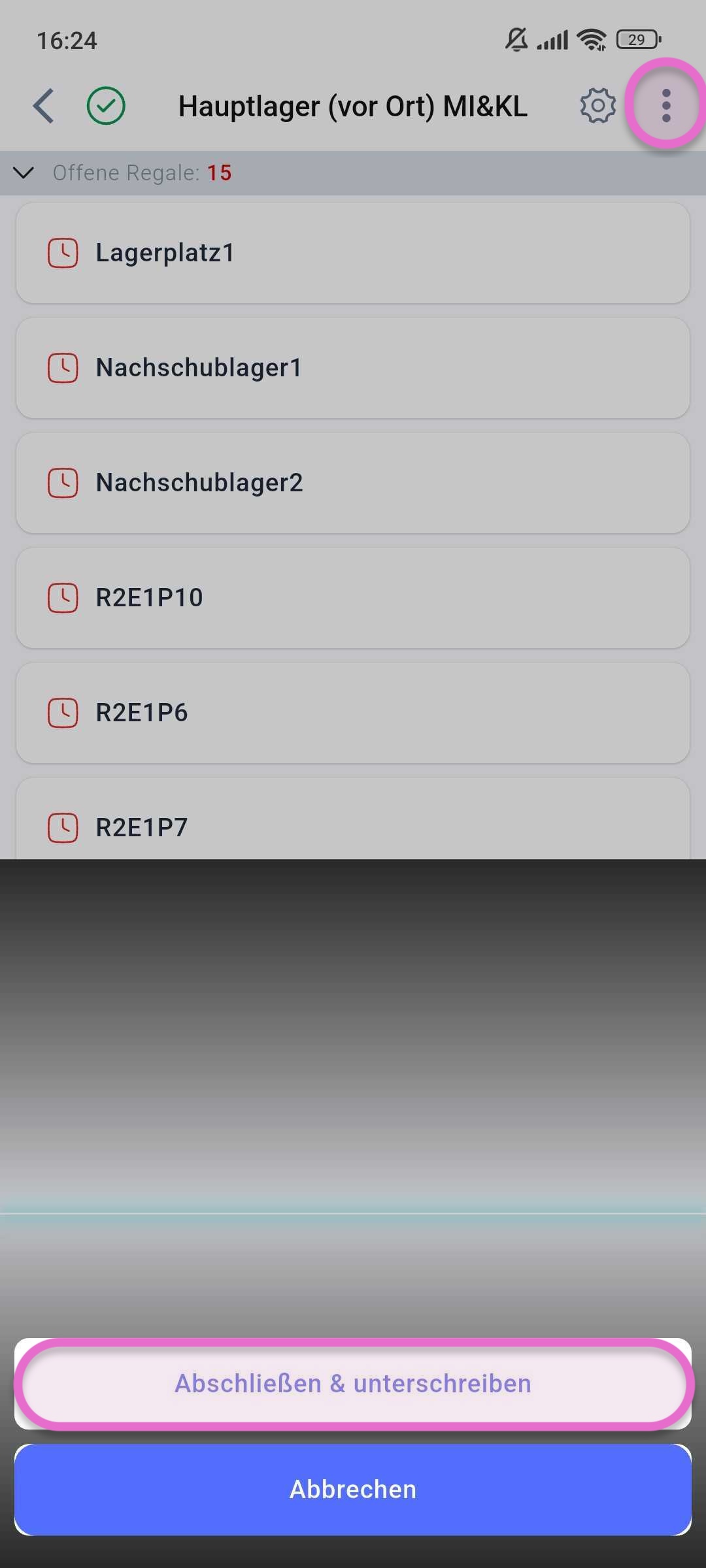Tap Abschließen & unterschreiben
706x1568 pixels.
[353, 1384]
